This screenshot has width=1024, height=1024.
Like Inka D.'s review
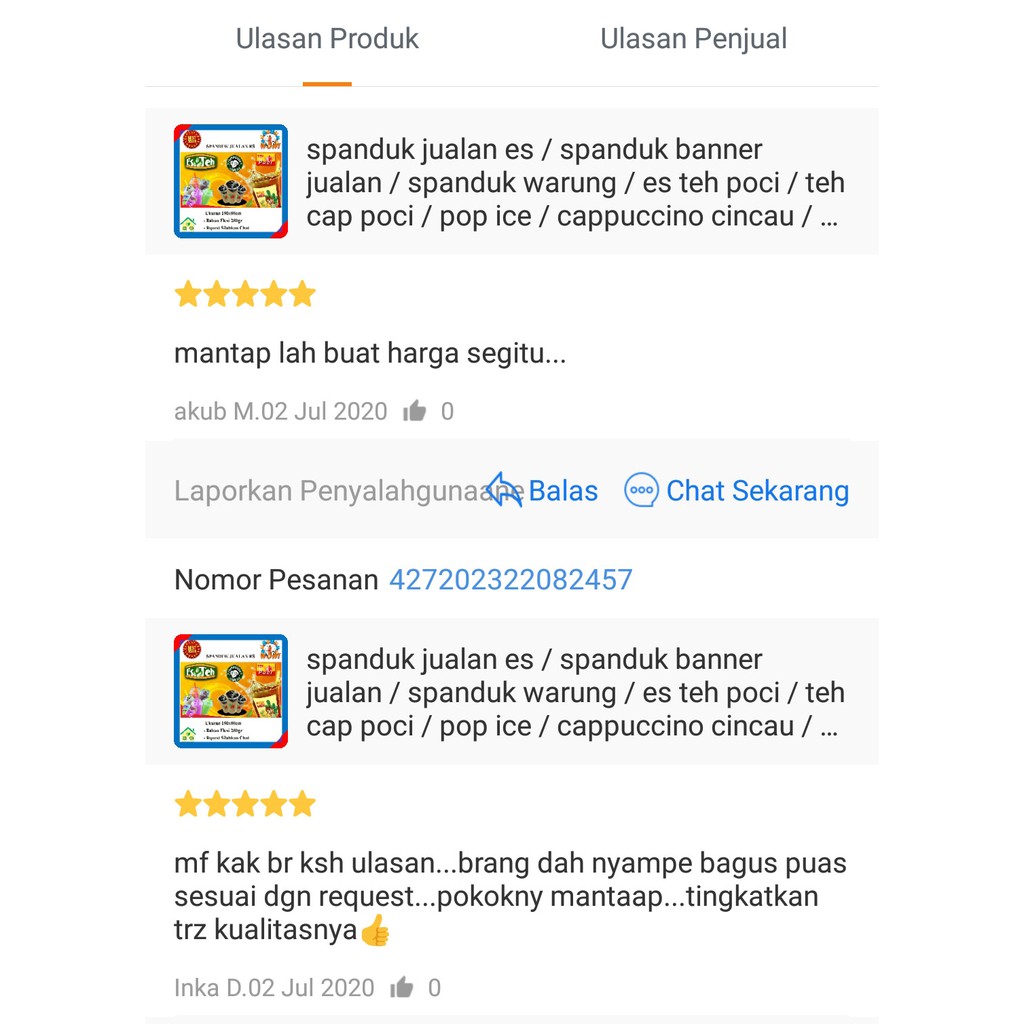pos(402,988)
